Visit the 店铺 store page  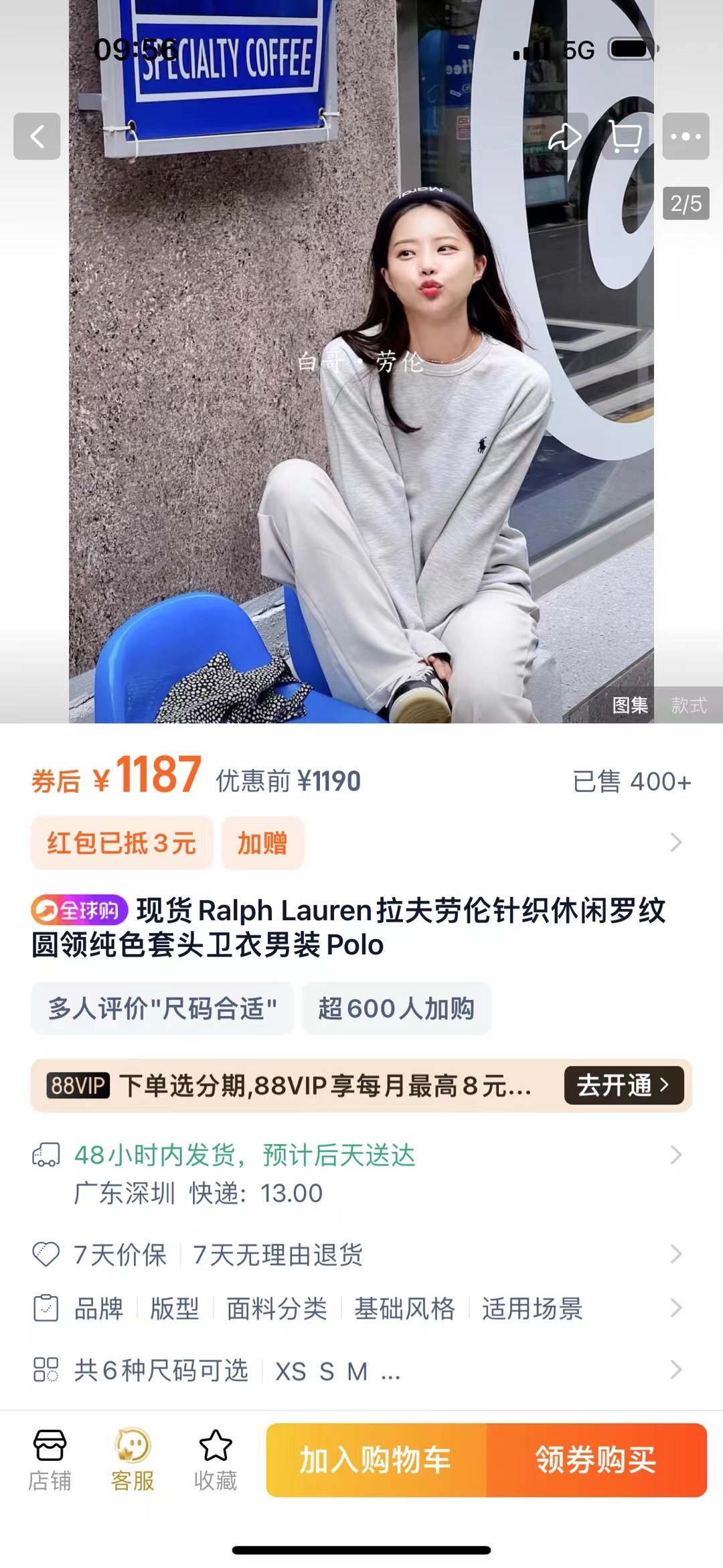point(50,1460)
